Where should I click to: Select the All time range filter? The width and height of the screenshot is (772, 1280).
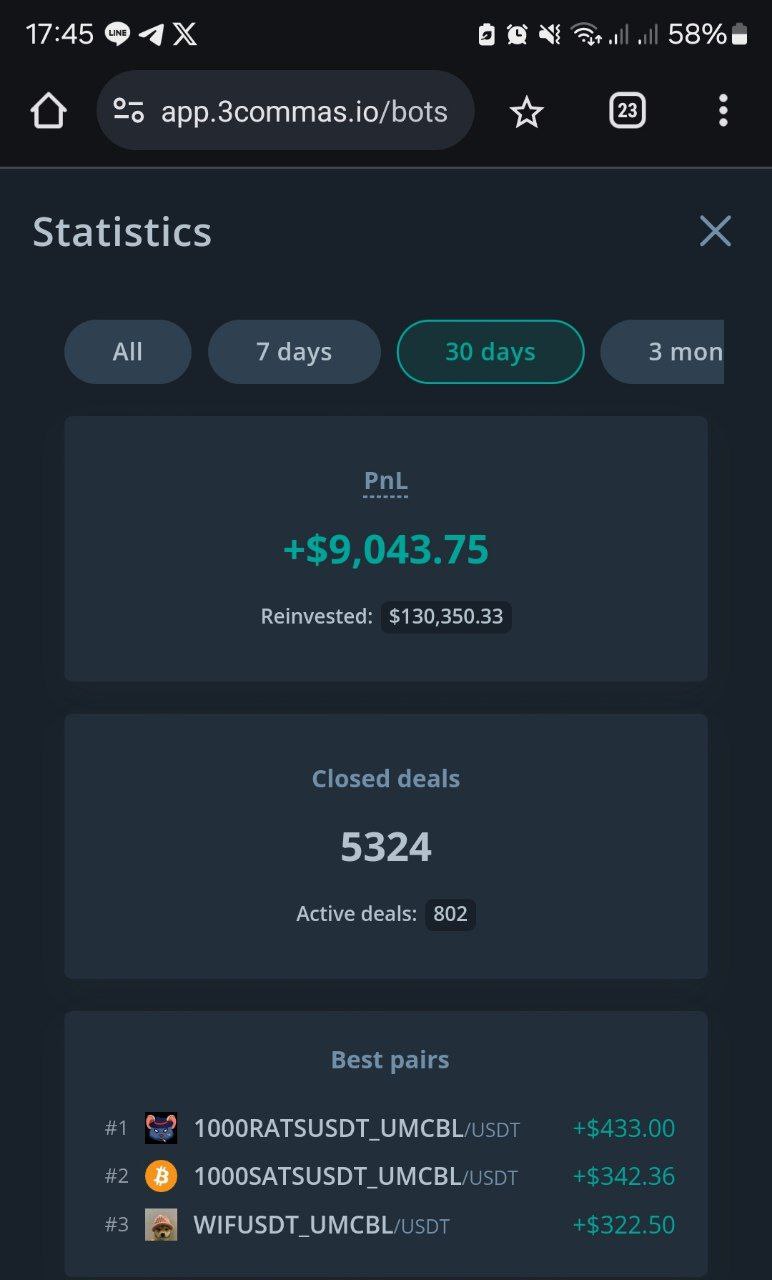[128, 352]
